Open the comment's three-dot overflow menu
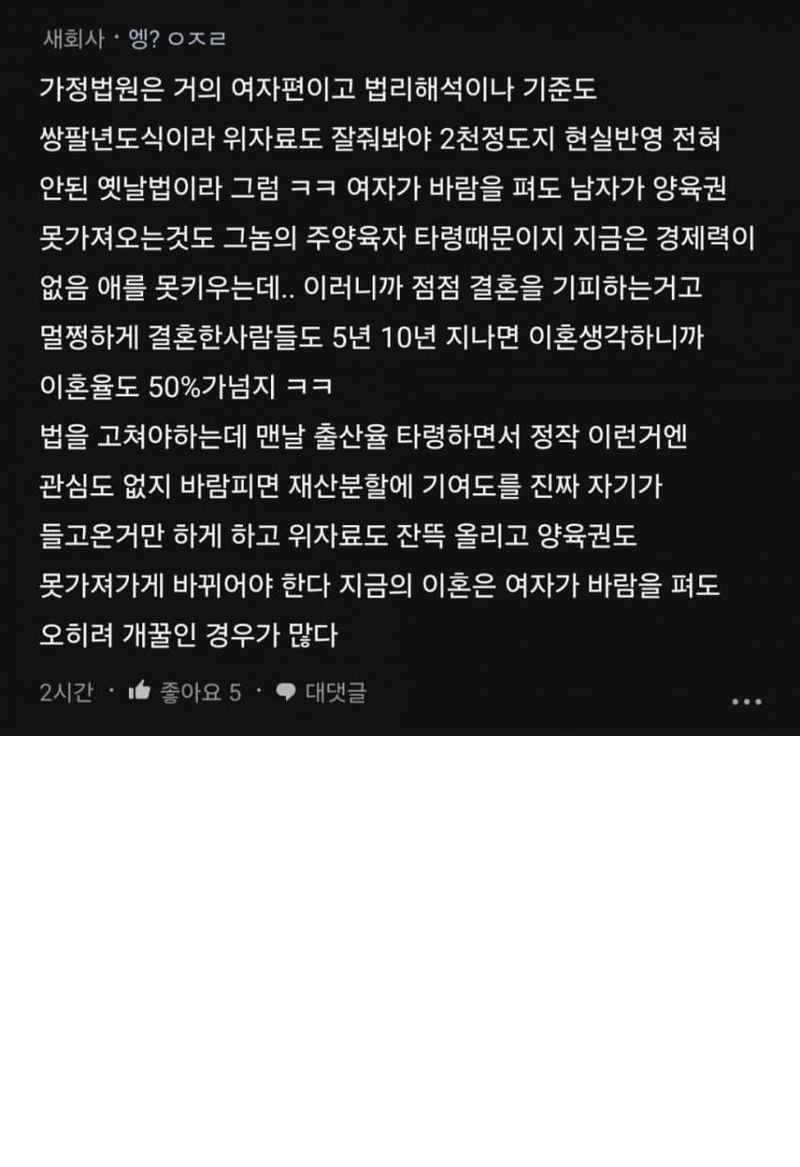Viewport: 800px width, 1167px height. [x=746, y=702]
